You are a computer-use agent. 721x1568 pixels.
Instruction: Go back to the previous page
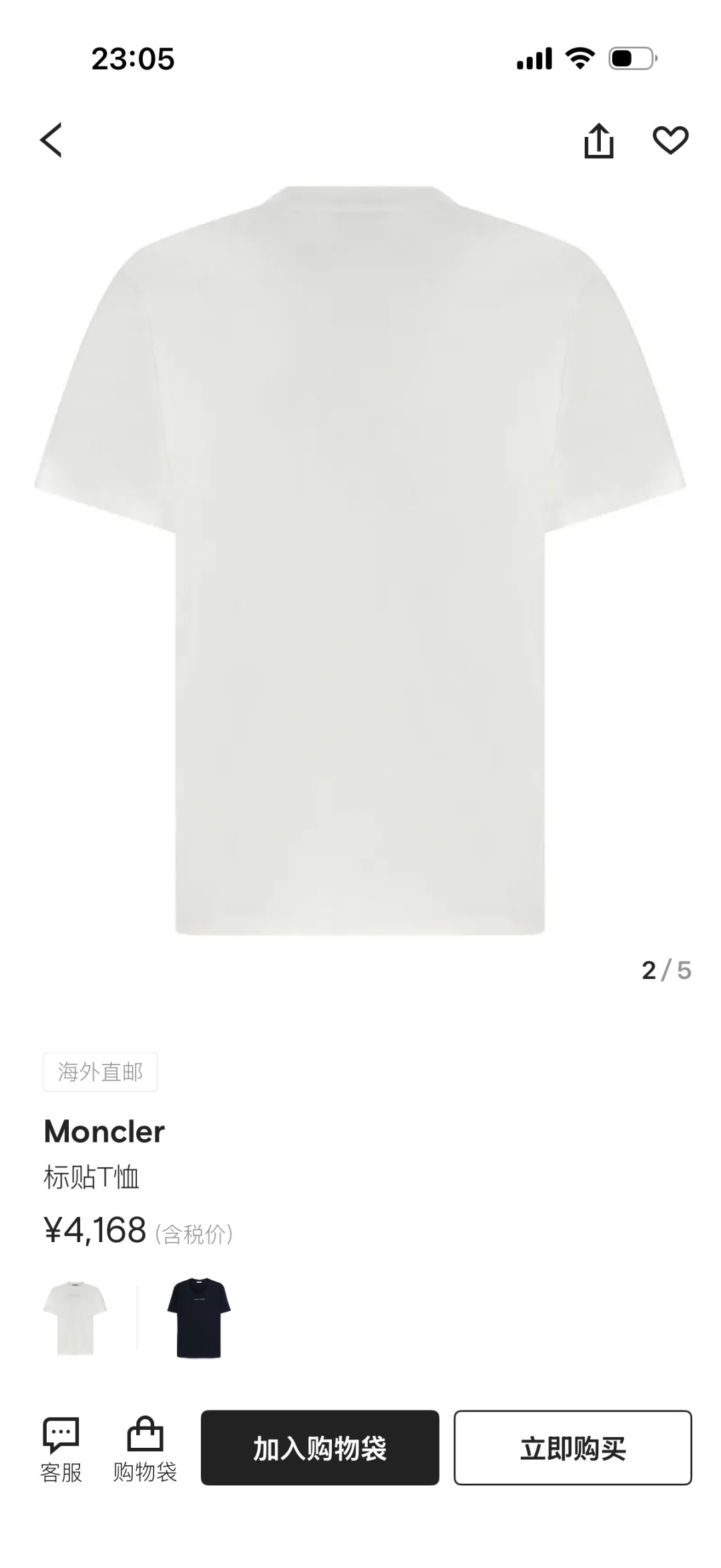[51, 140]
